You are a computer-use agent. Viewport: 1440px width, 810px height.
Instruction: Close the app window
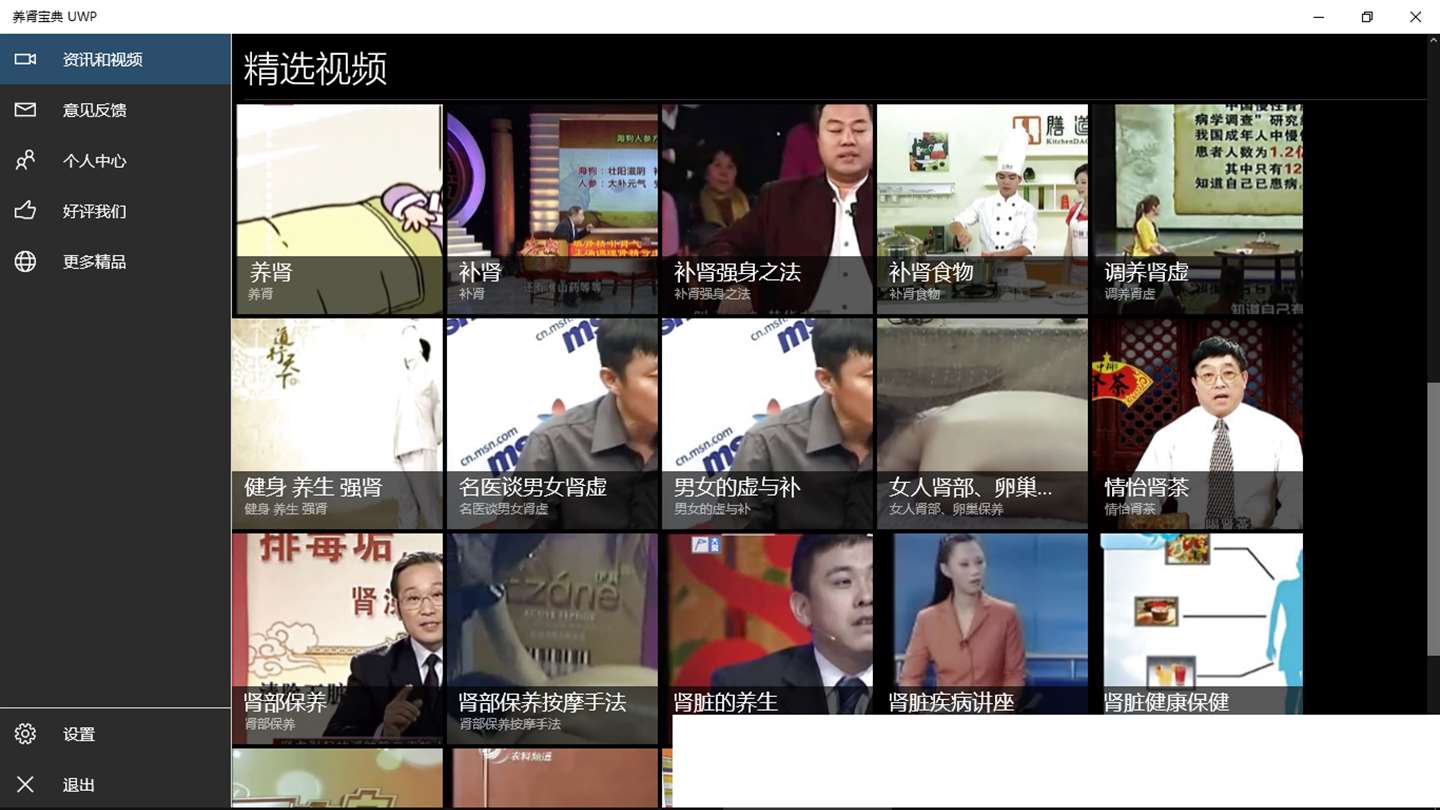(x=1415, y=17)
